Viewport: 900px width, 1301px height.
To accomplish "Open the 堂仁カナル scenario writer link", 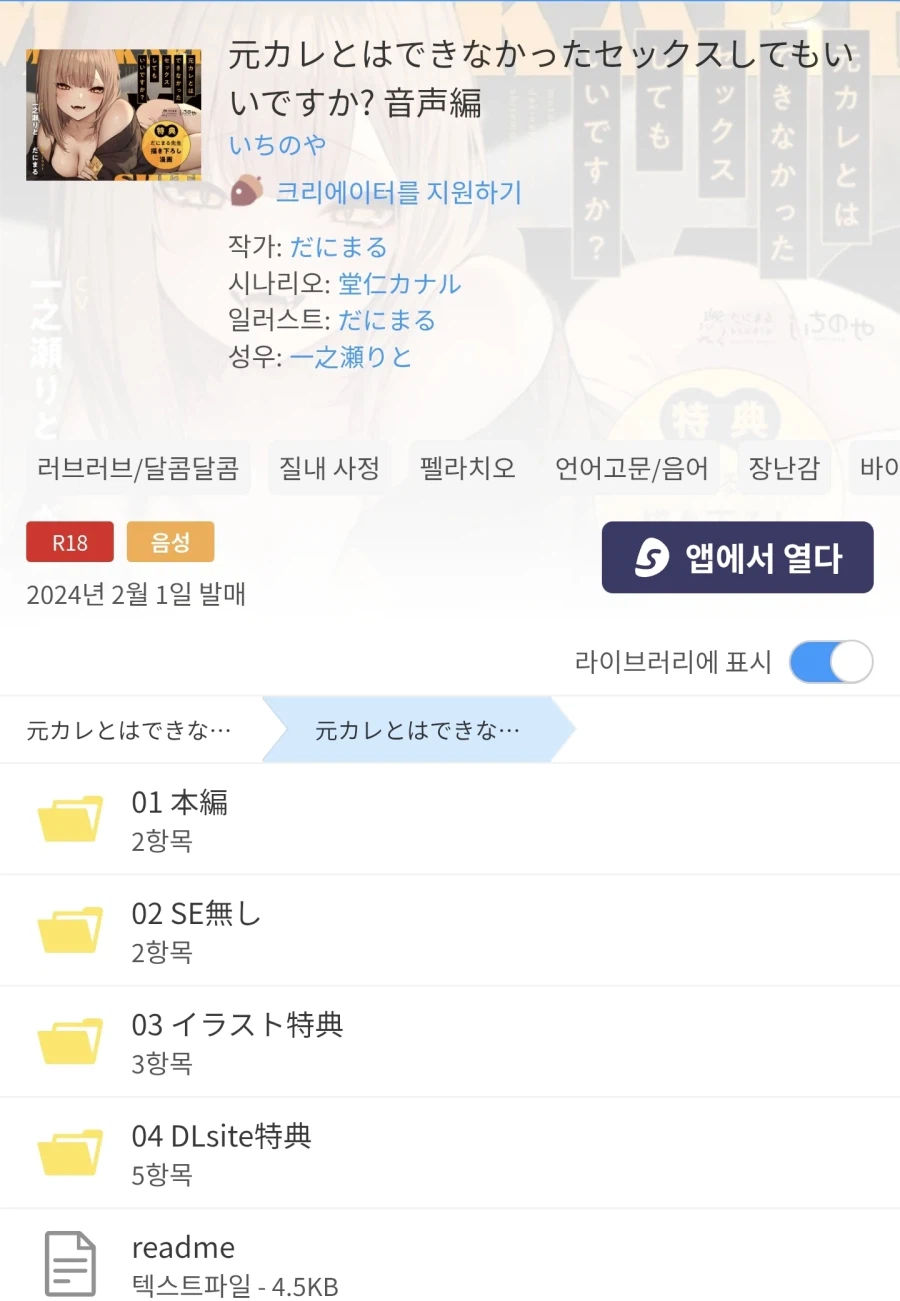I will point(399,283).
